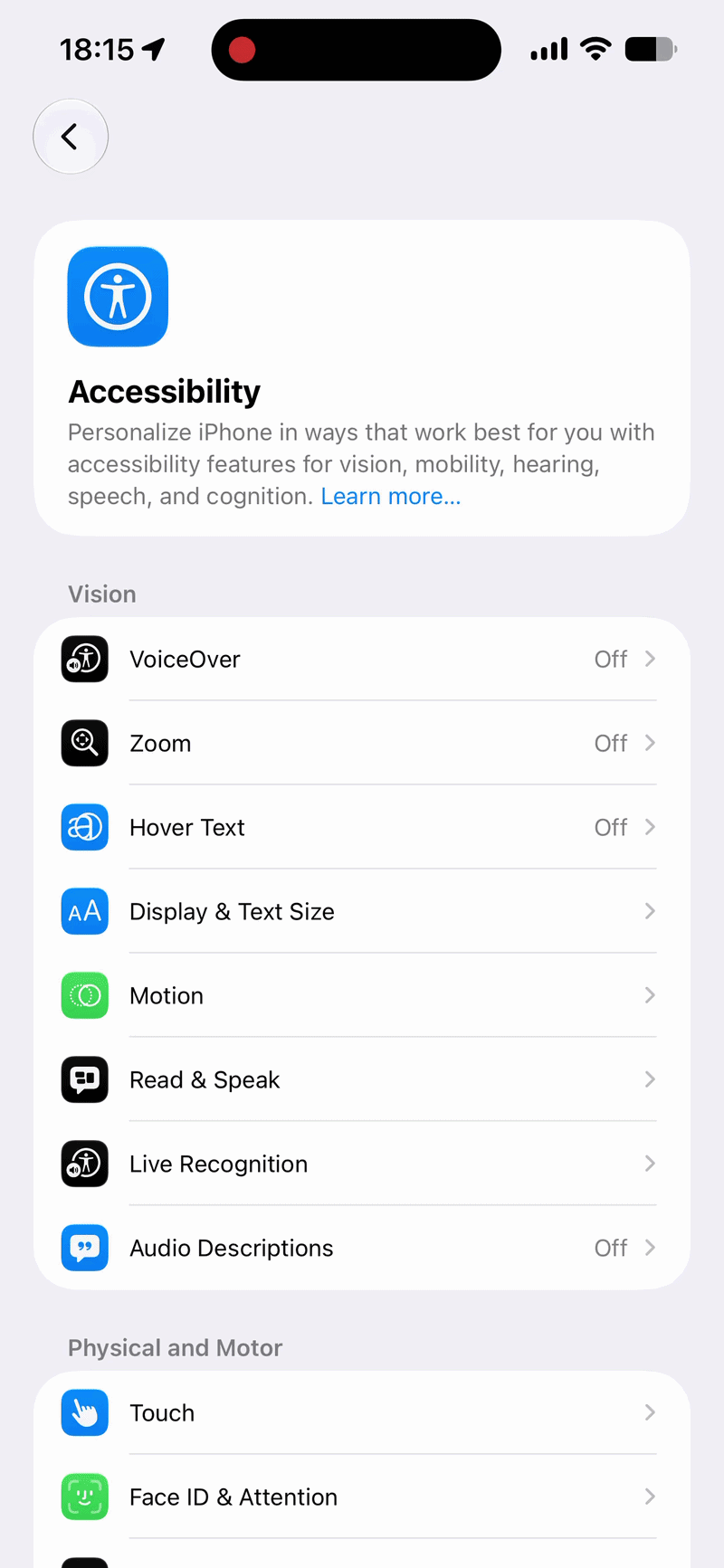Open VoiceOver settings
Viewport: 724px width, 1568px height.
[362, 659]
